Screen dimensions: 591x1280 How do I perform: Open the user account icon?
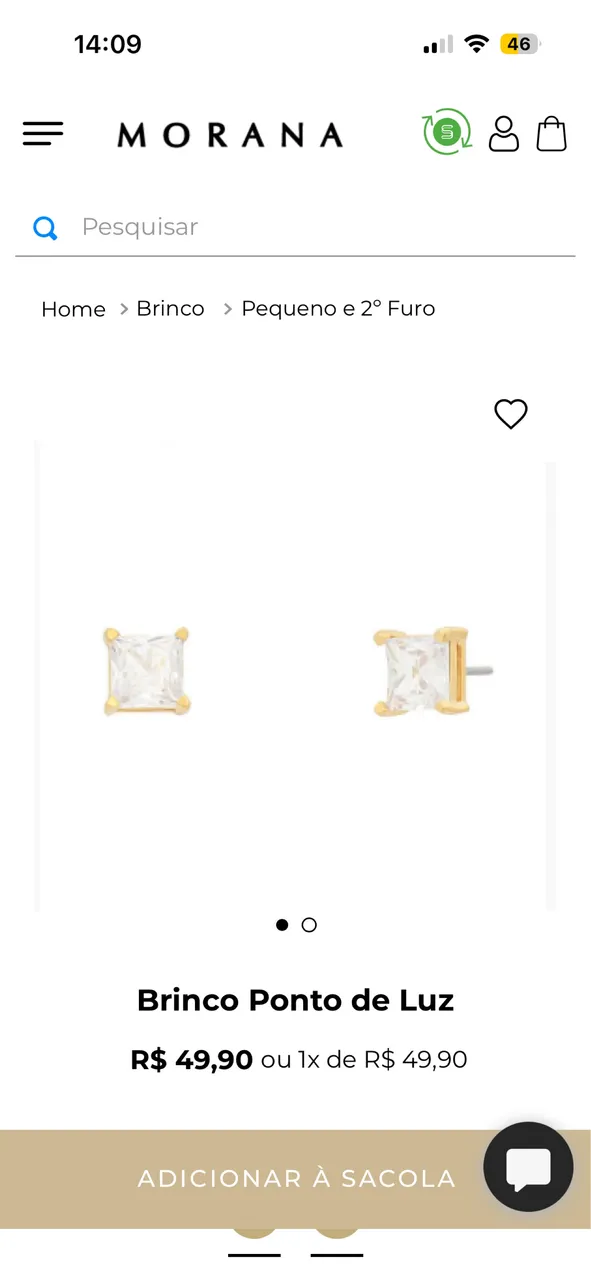504,133
